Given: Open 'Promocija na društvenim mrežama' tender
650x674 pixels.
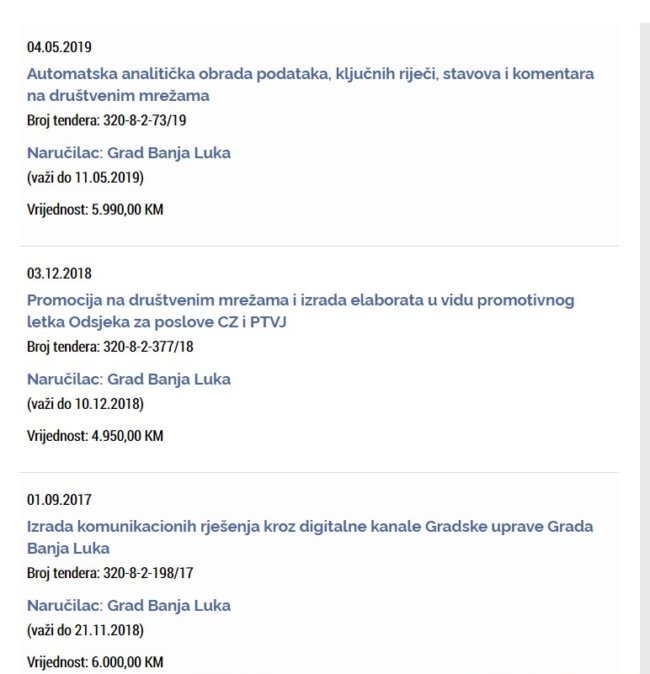Looking at the screenshot, I should tap(300, 300).
